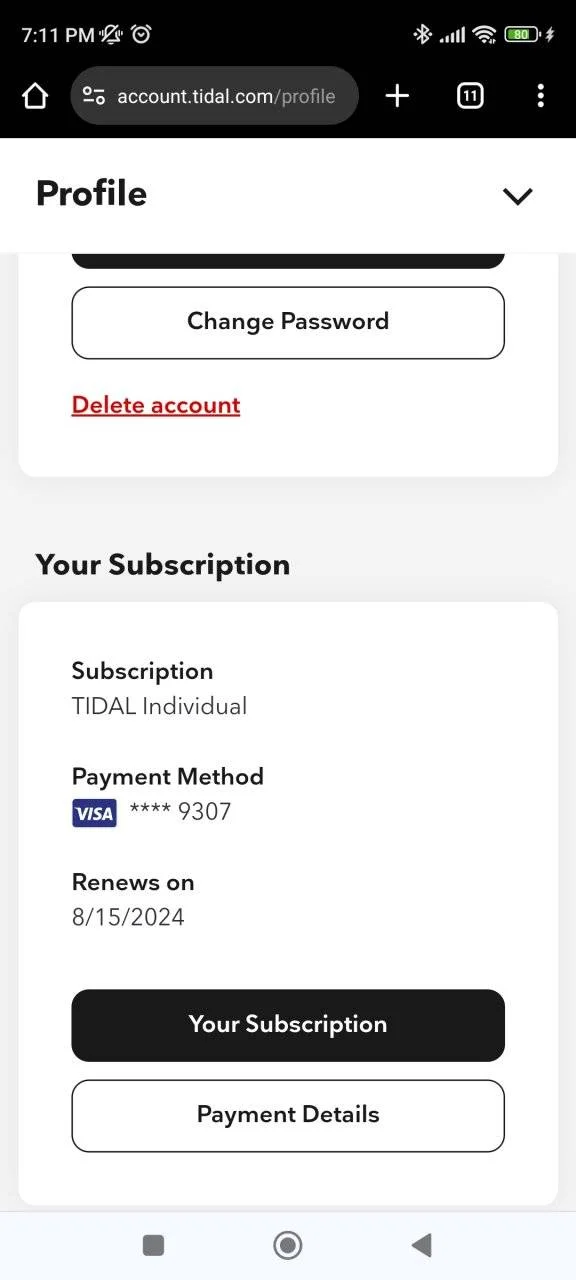Tap the account.tidal.com address bar
The image size is (576, 1280).
(x=215, y=96)
